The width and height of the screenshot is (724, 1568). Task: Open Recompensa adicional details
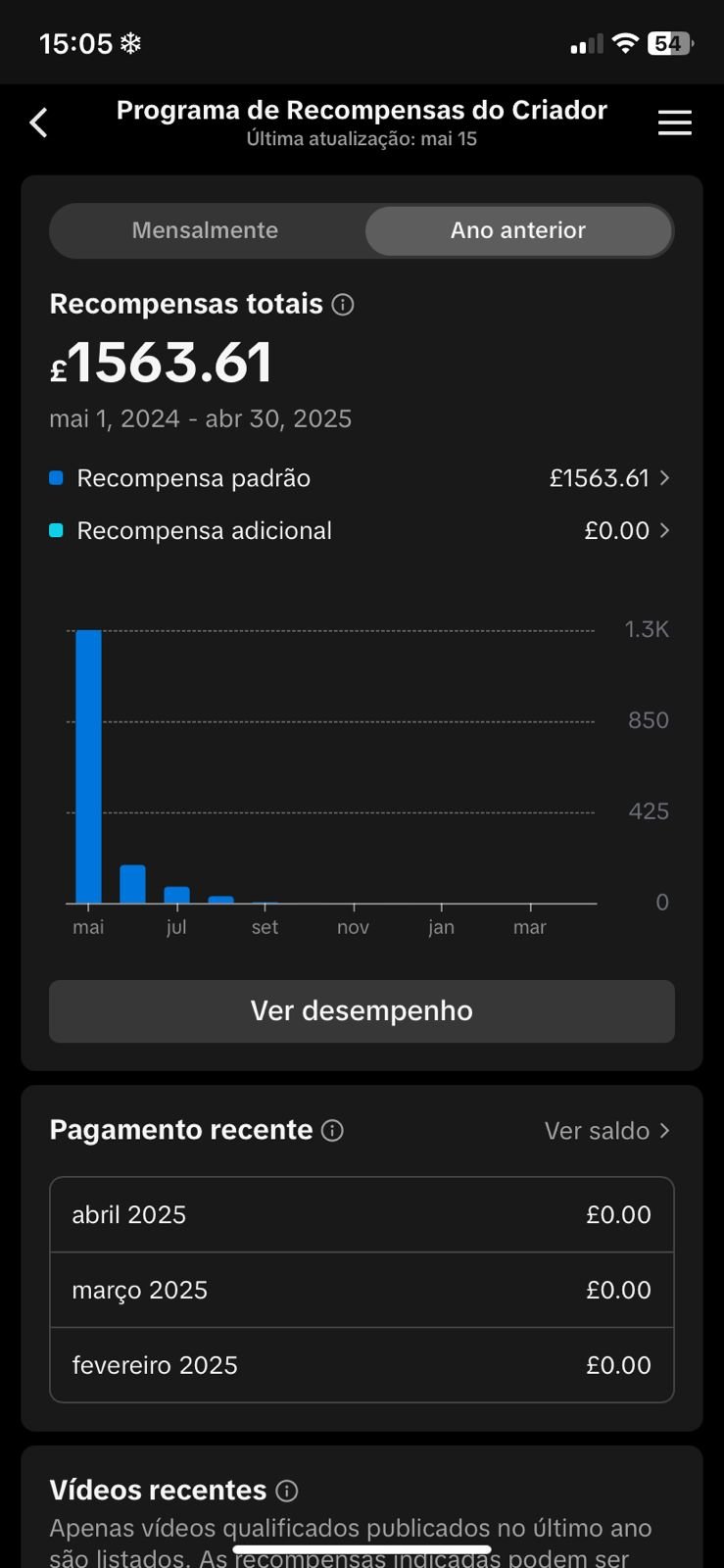pos(360,530)
